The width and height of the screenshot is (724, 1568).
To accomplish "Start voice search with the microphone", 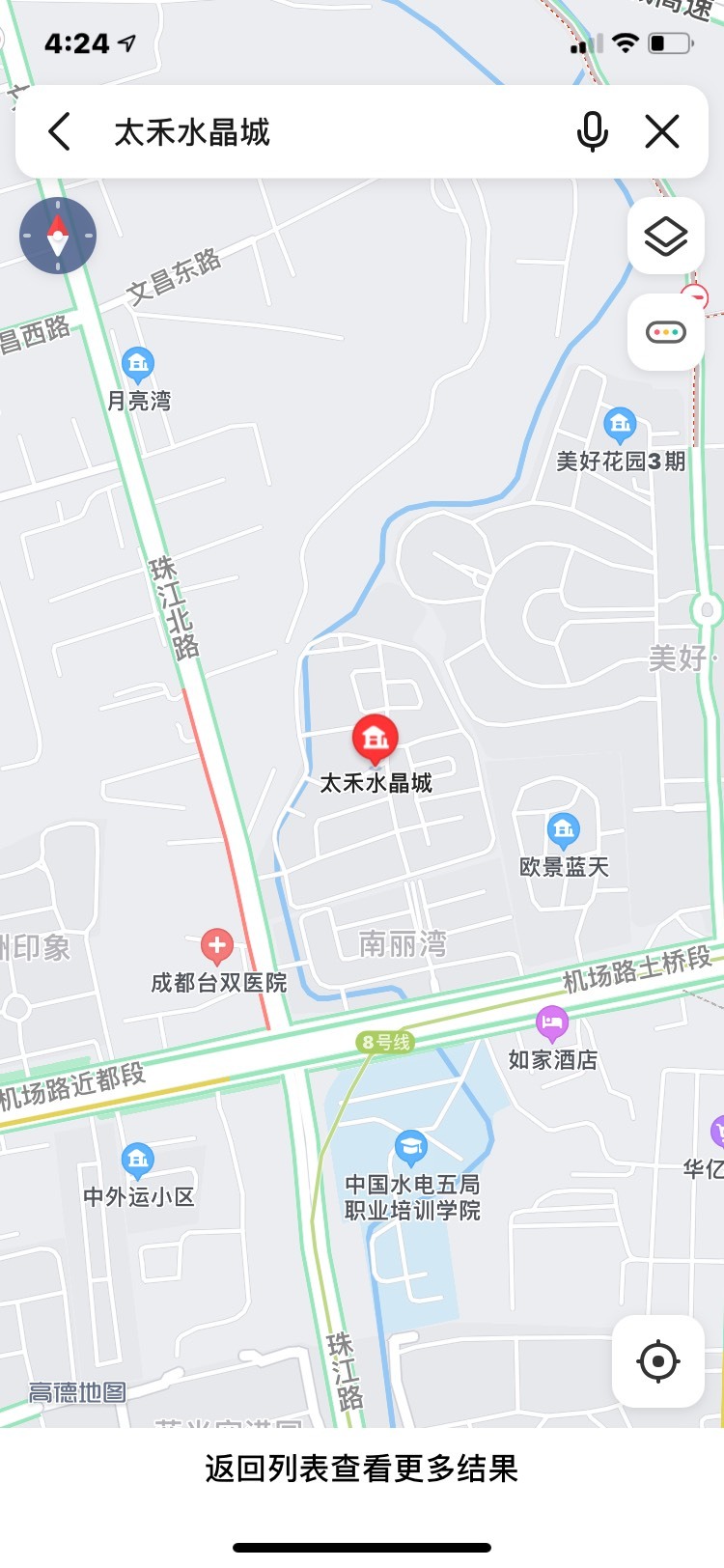I will [592, 131].
